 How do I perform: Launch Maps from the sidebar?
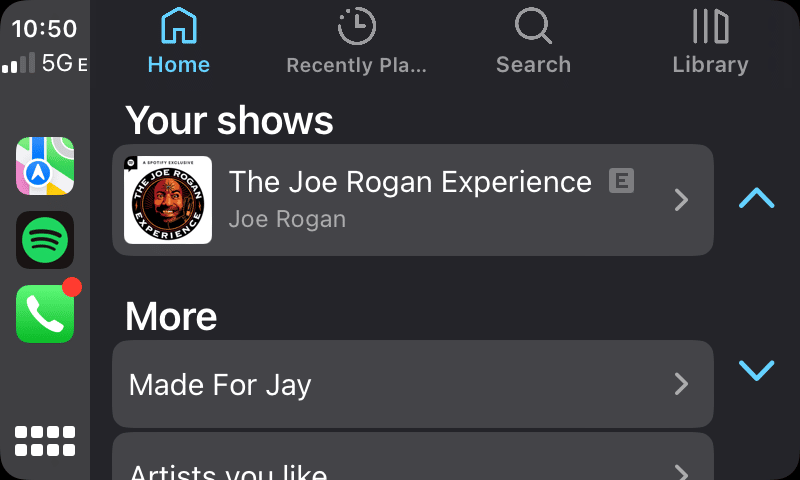[x=45, y=166]
